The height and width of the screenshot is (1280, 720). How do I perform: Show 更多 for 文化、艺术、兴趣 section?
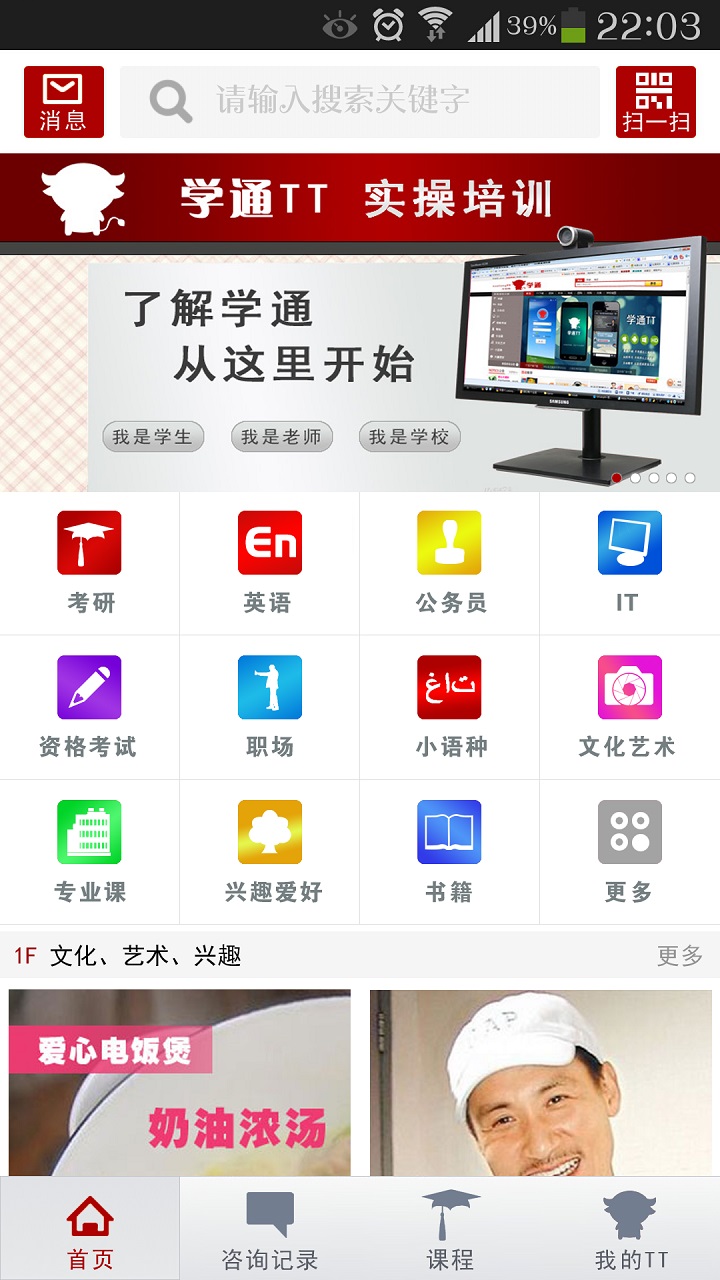(x=680, y=956)
